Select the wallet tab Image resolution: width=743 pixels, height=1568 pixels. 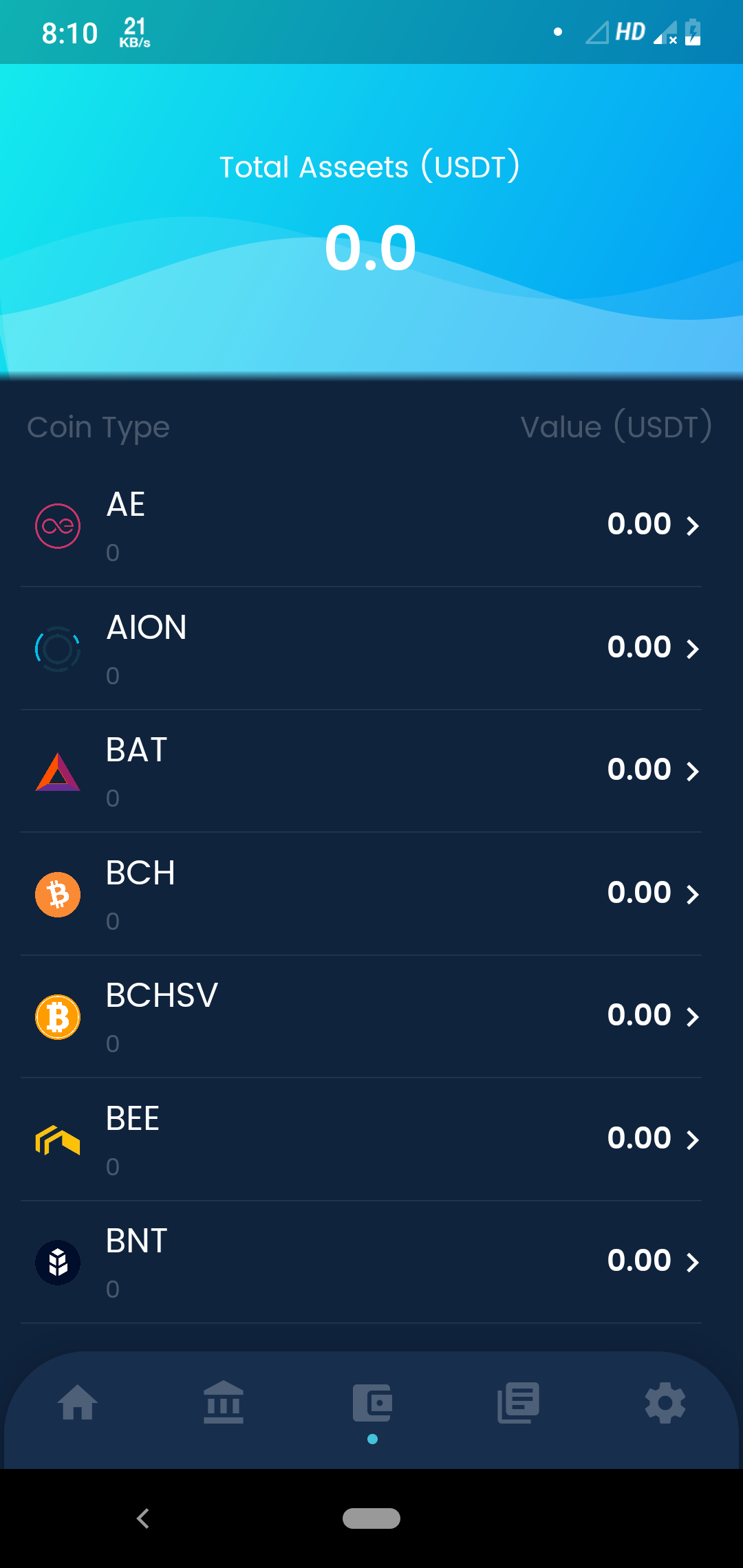coord(372,1403)
